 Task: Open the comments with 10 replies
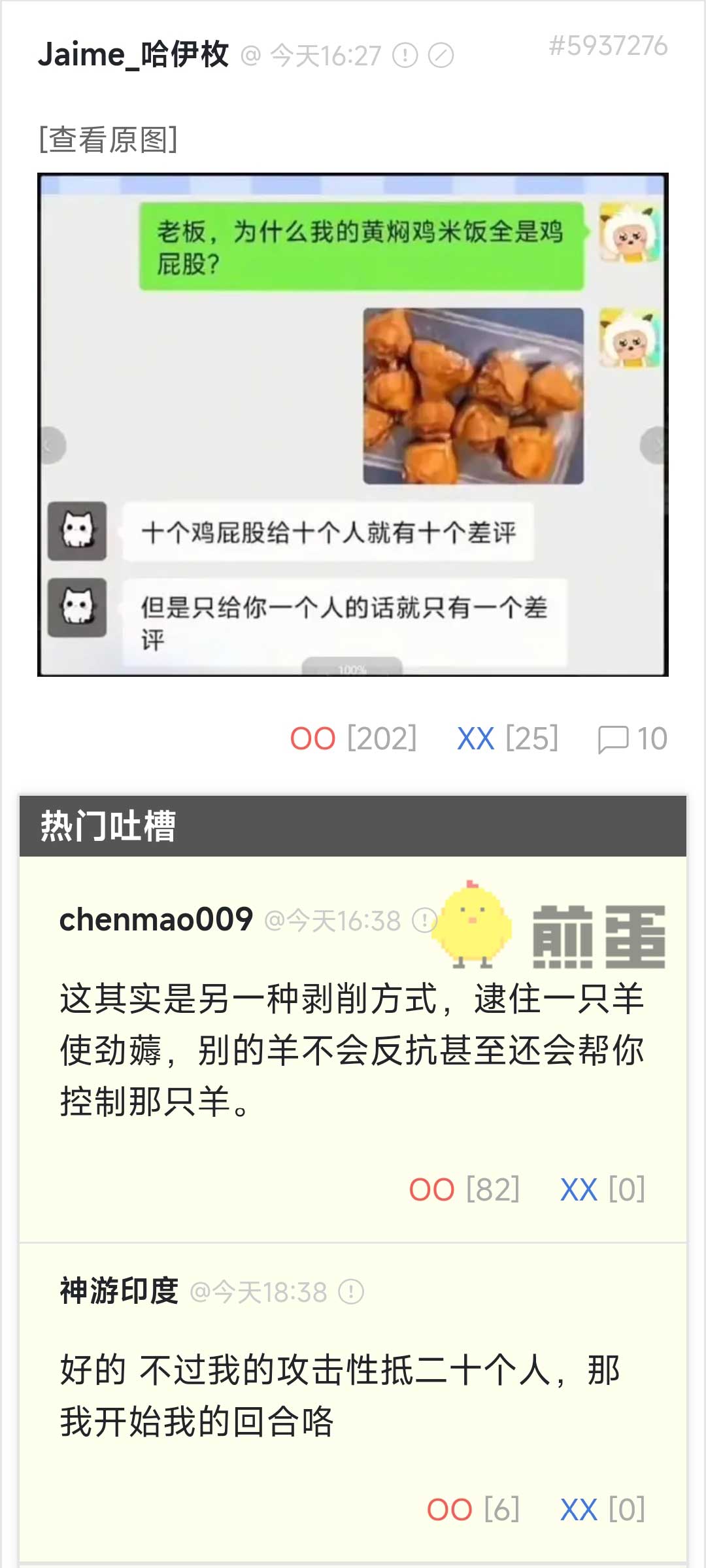tap(631, 739)
